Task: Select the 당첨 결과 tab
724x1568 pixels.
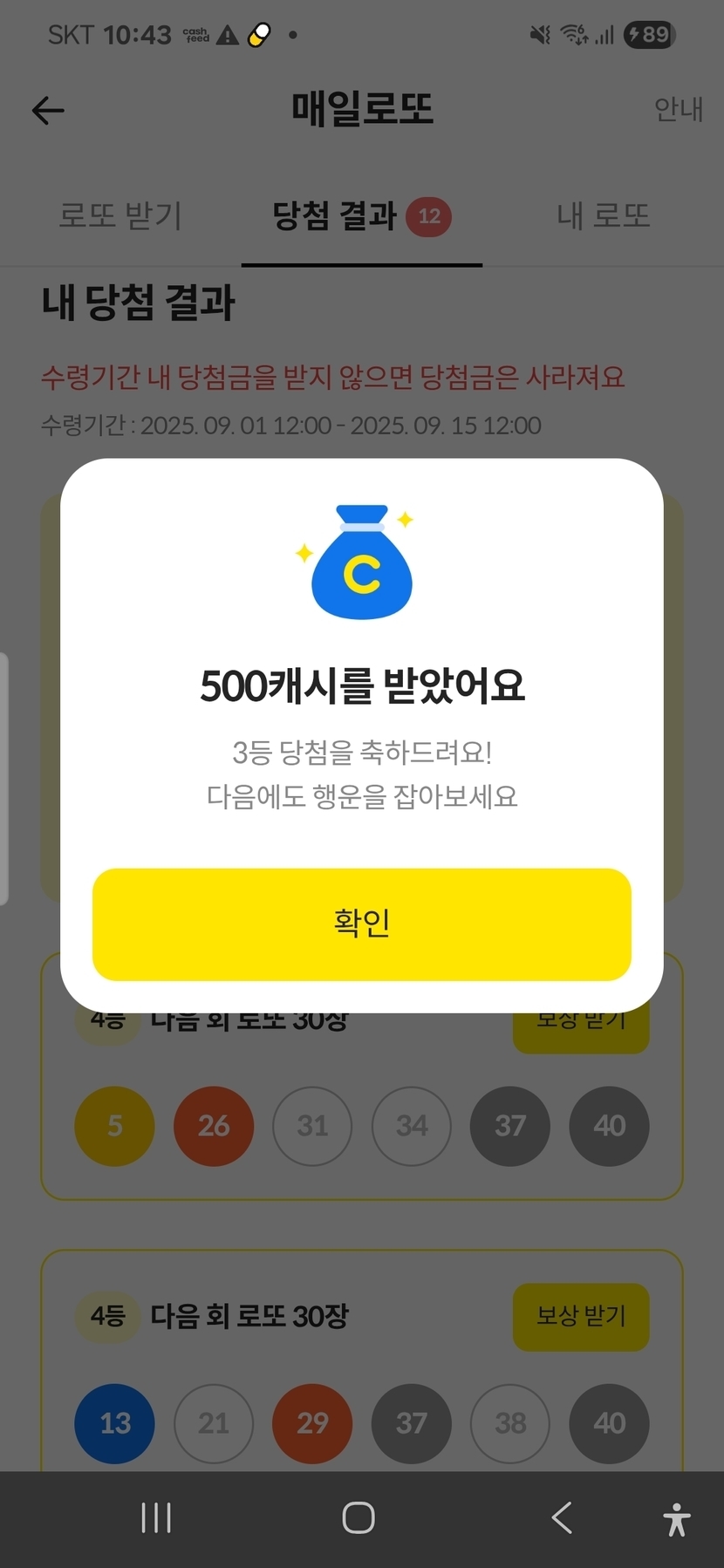Action: pyautogui.click(x=361, y=215)
